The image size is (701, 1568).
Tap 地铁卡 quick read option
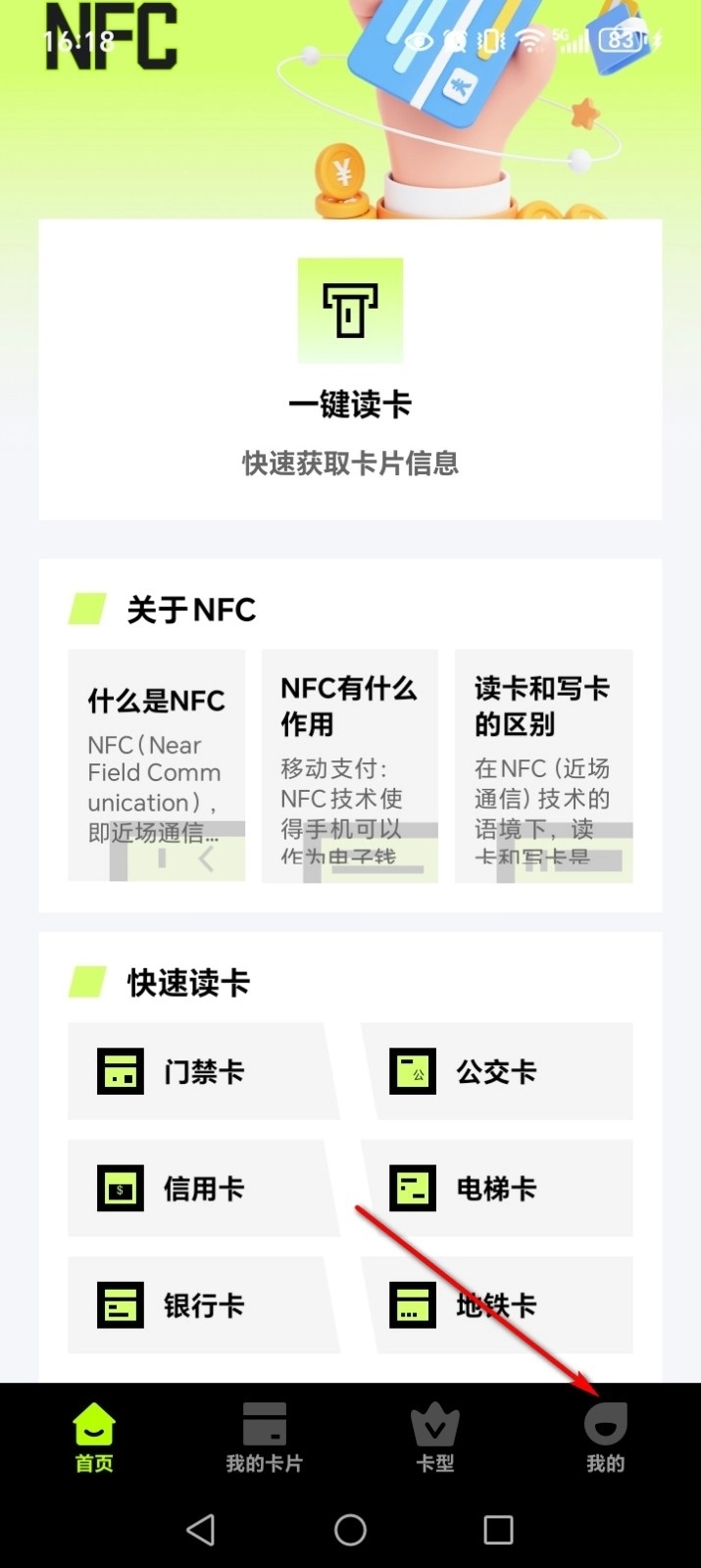497,1305
